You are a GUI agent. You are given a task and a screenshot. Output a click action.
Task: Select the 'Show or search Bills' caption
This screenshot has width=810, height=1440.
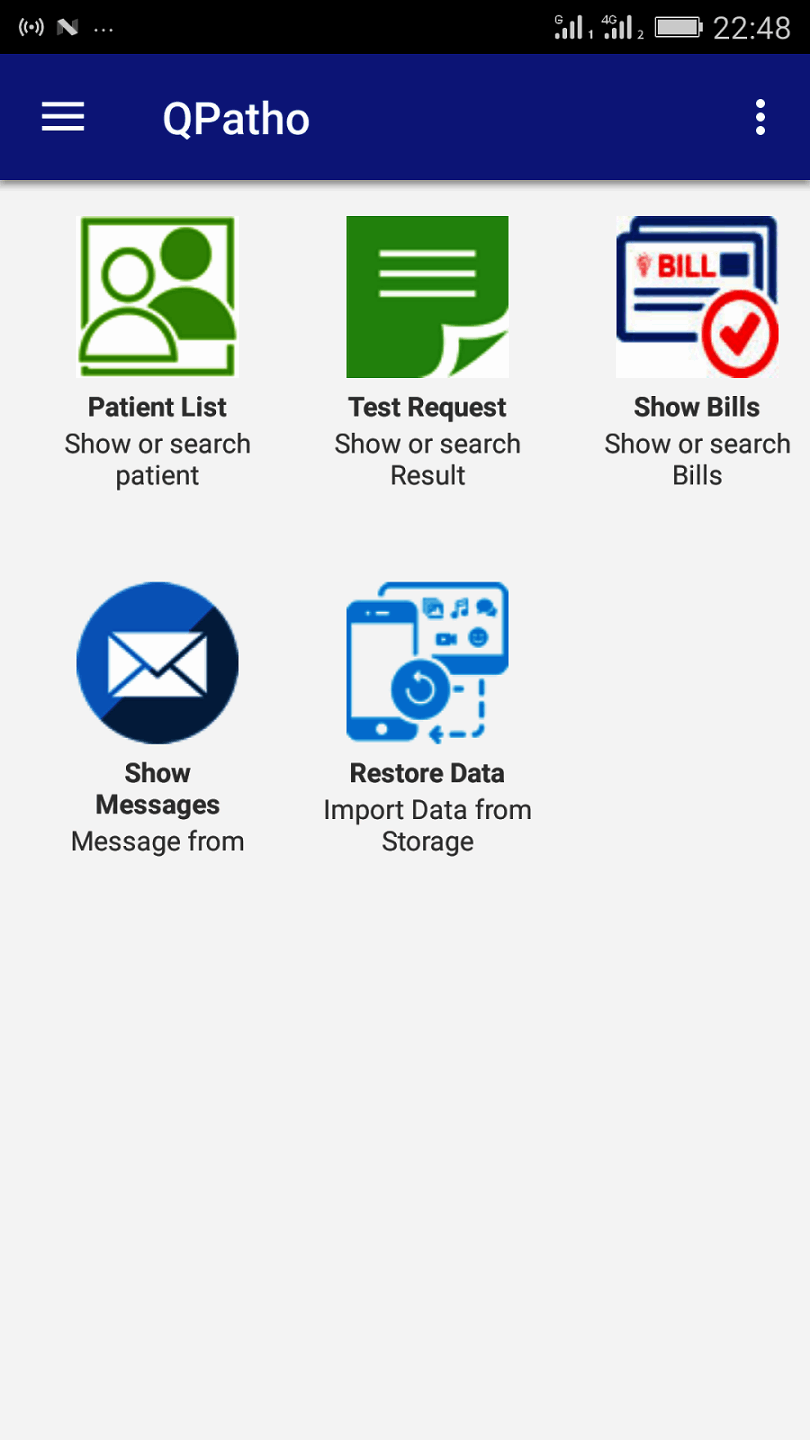(697, 459)
